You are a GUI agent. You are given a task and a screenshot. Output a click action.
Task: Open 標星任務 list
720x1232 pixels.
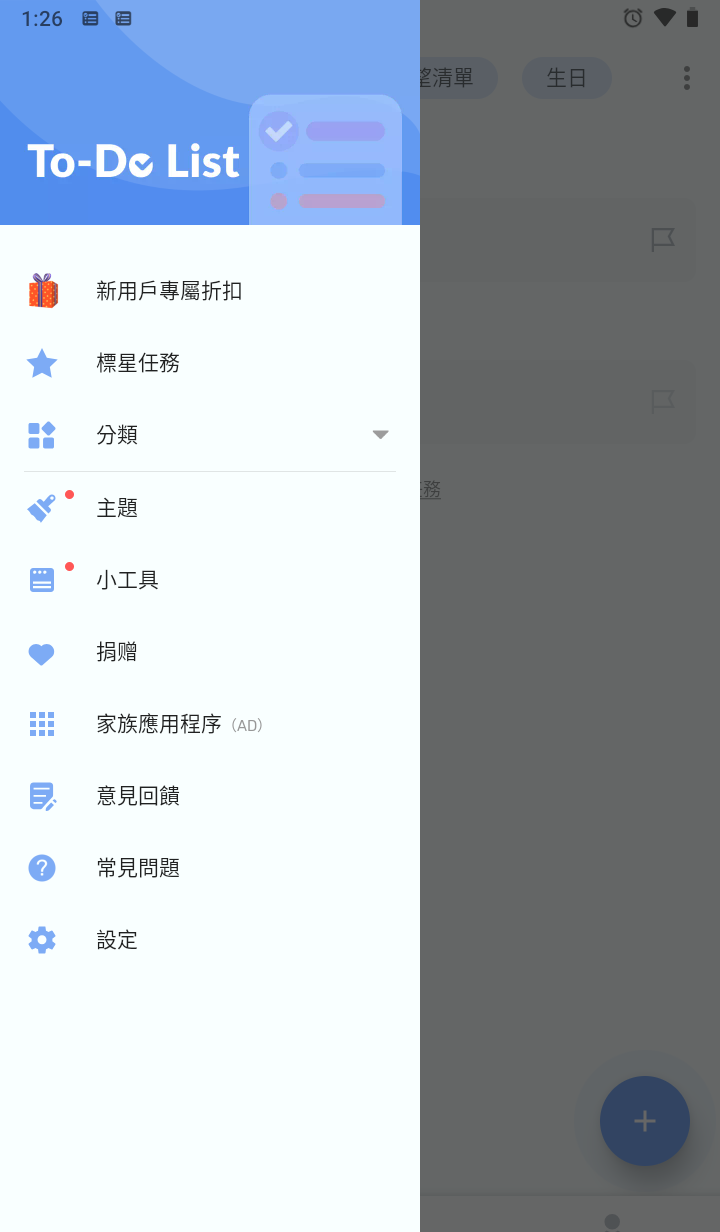click(138, 363)
